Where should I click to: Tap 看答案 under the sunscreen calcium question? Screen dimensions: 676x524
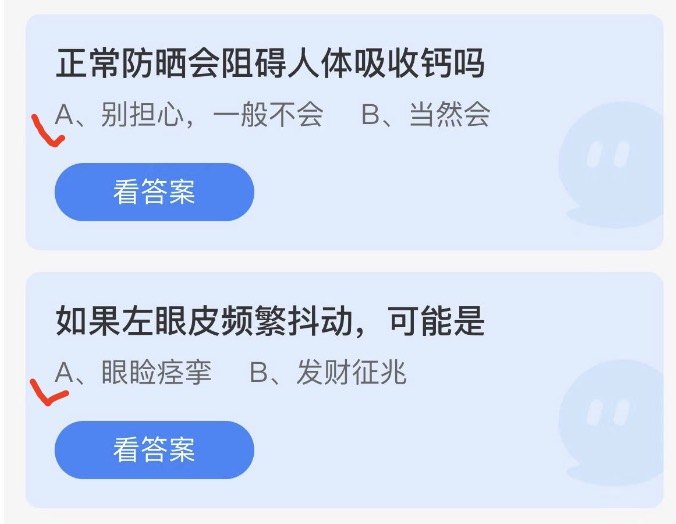point(154,192)
